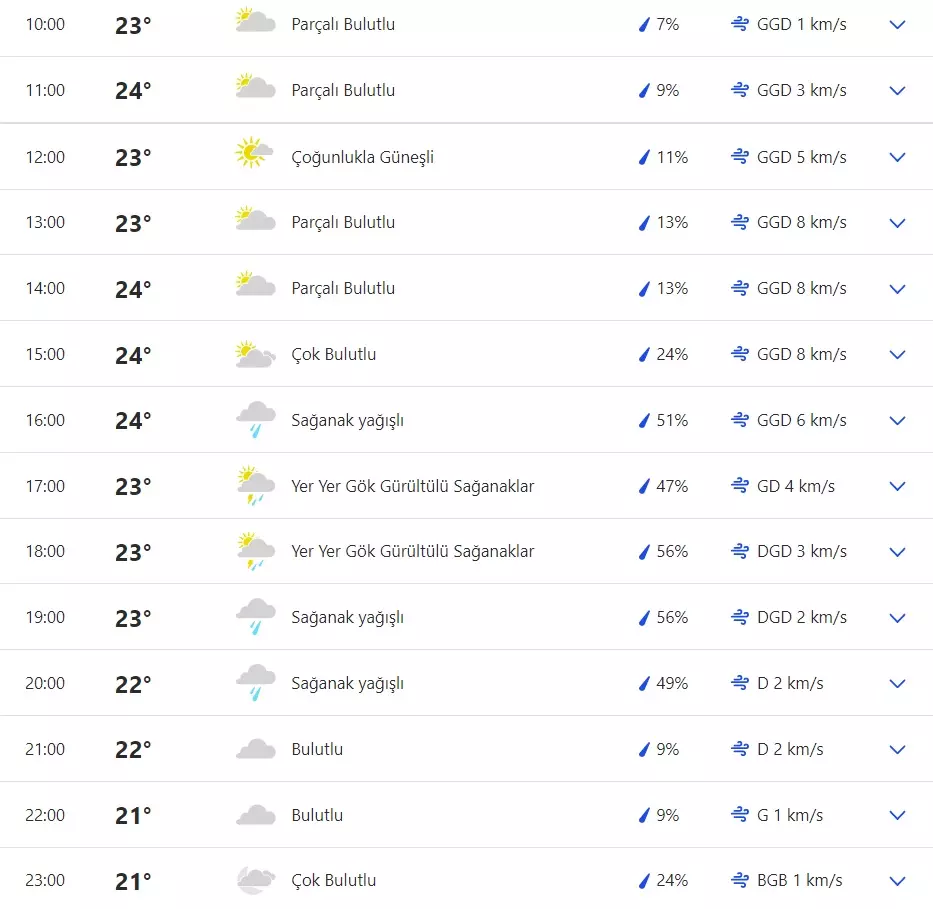Show details for the 19:00 forecast

point(897,618)
